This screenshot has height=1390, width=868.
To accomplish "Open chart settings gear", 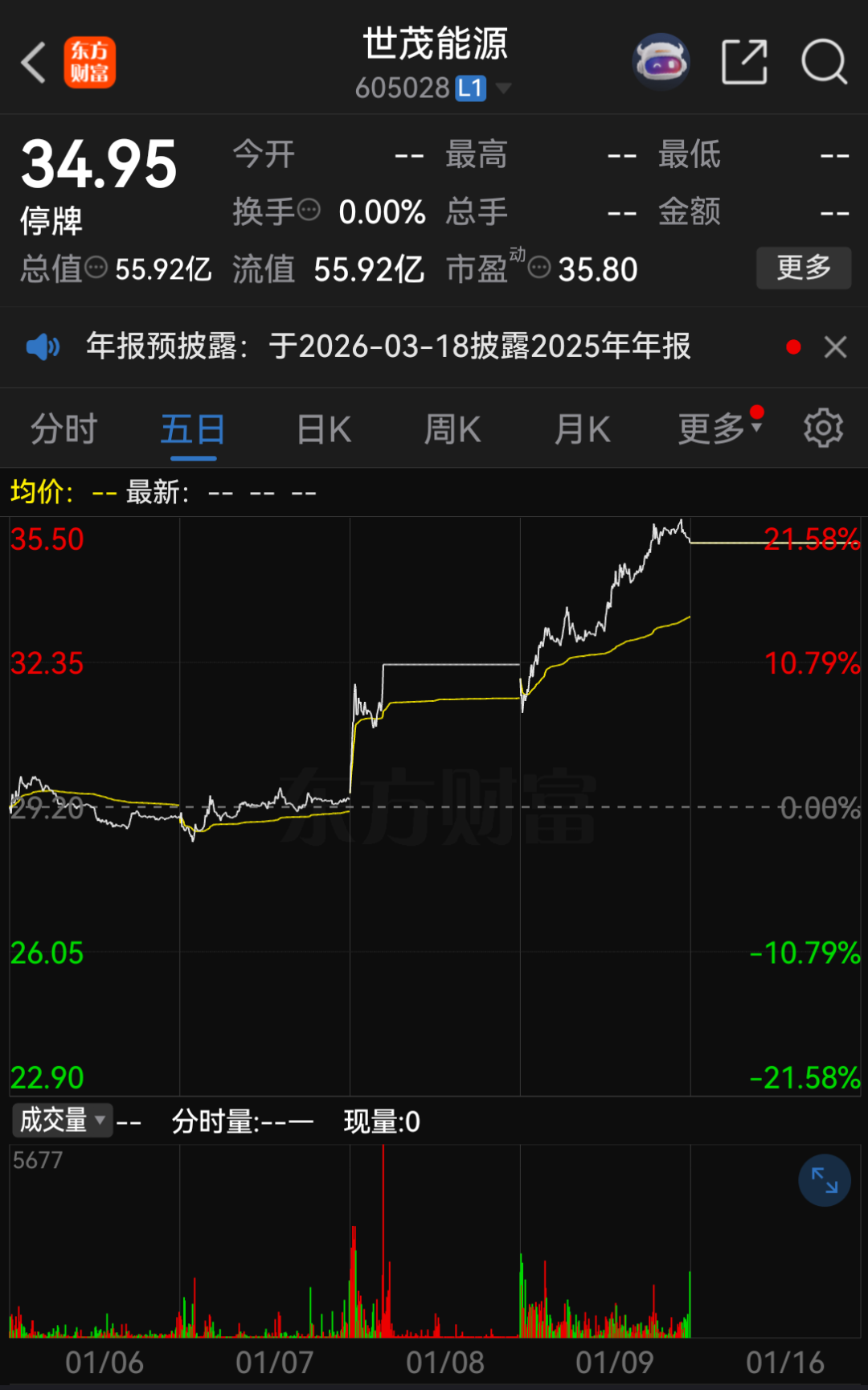I will [x=823, y=428].
